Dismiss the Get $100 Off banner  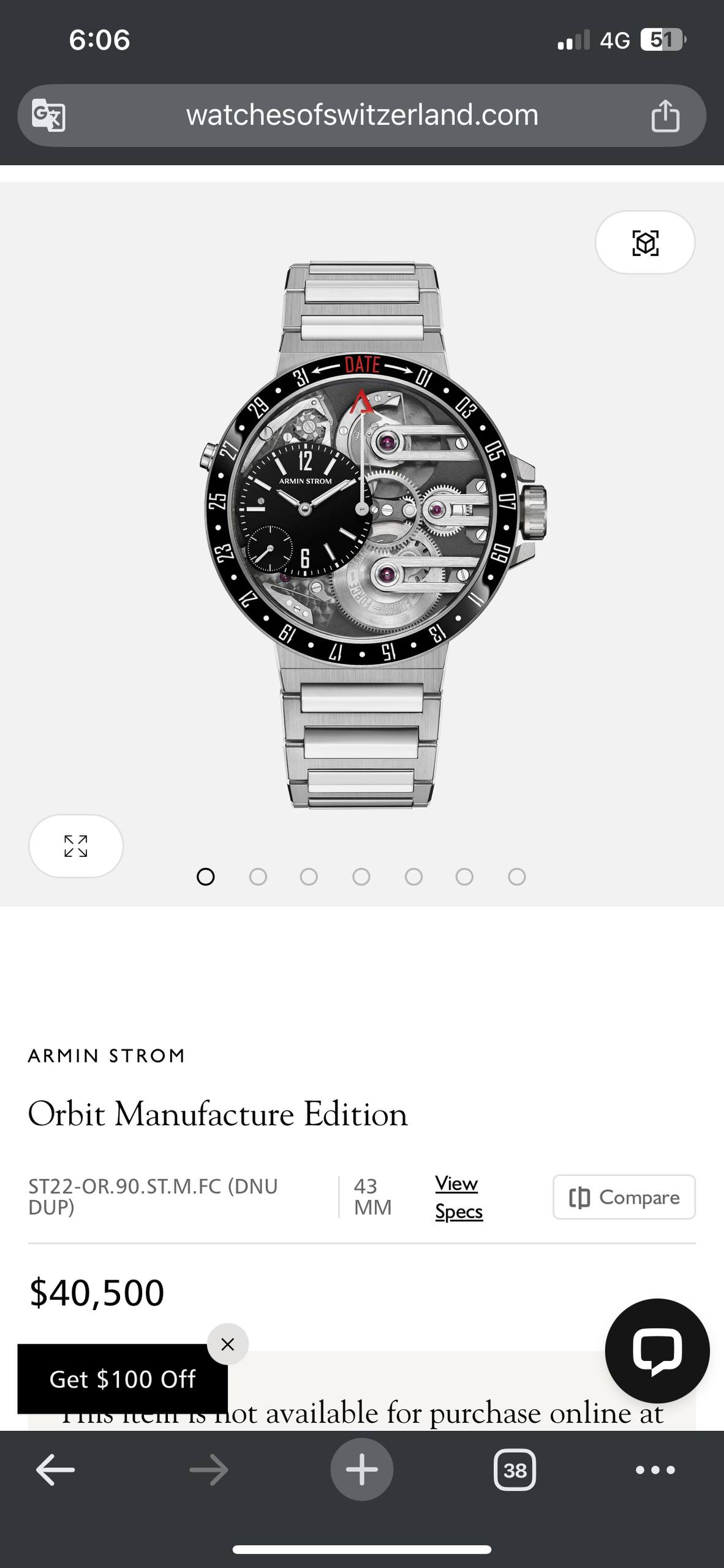click(228, 1344)
